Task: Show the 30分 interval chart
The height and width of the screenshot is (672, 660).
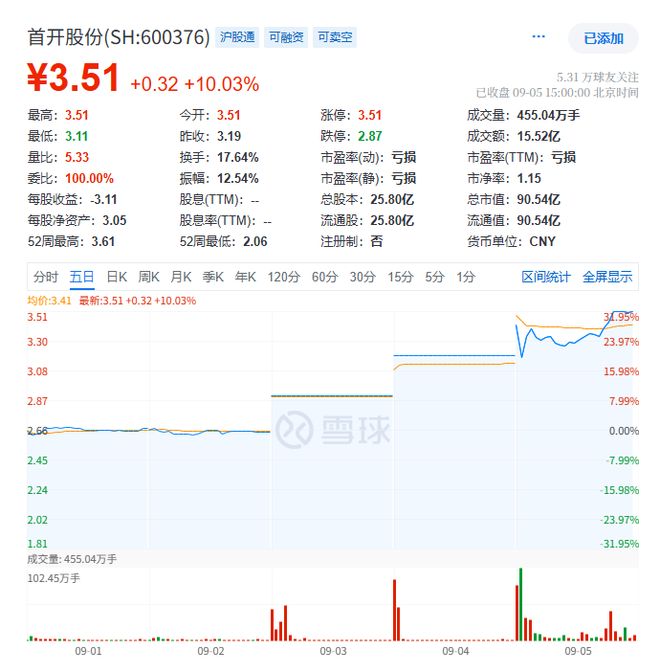Action: [363, 277]
